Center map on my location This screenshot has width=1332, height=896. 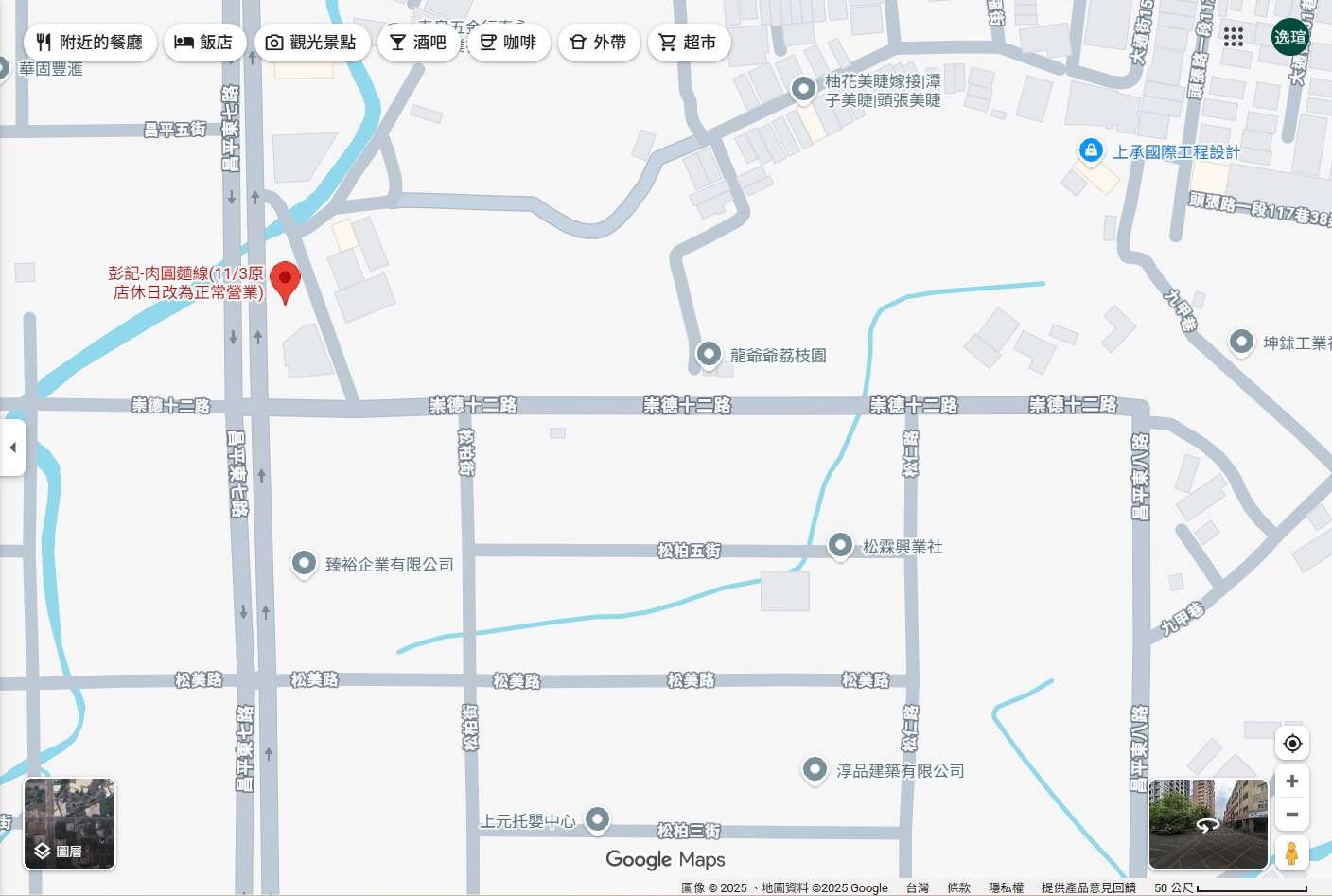1291,744
